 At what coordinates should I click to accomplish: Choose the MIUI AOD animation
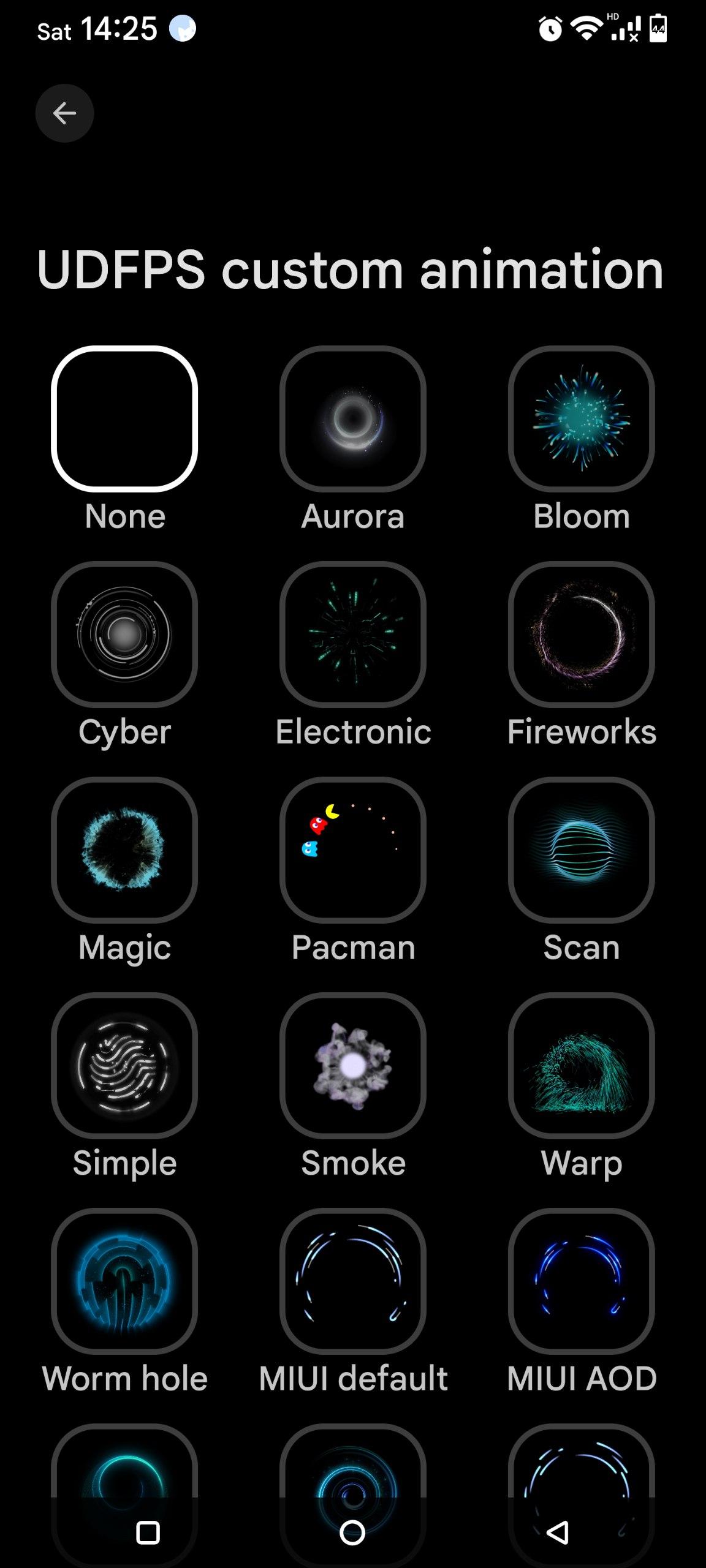point(581,1281)
